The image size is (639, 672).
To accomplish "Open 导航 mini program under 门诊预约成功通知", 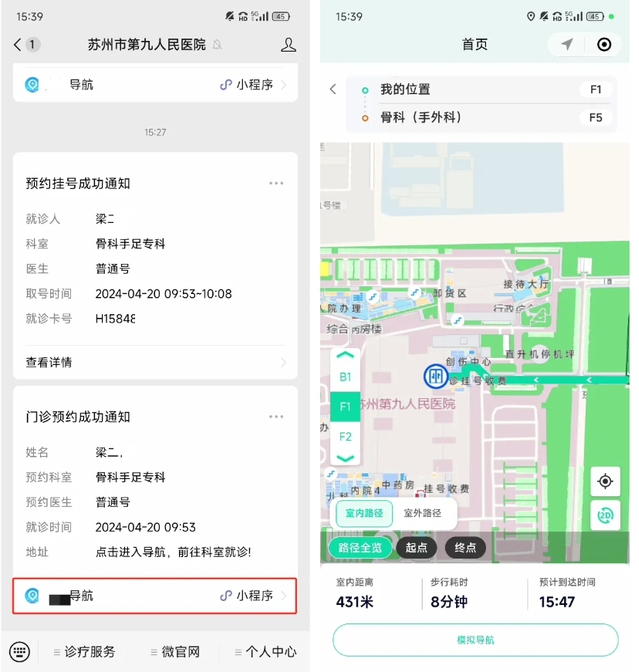I will (155, 596).
